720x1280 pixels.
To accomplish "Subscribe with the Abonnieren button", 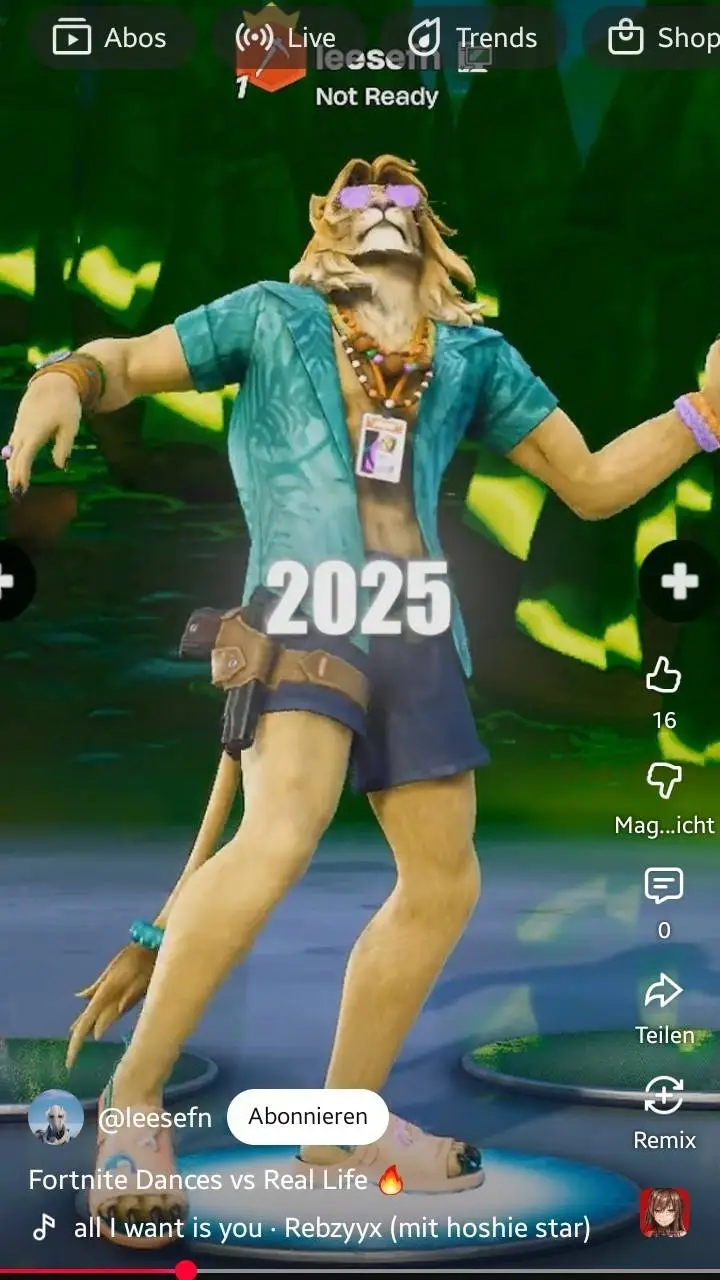I will [x=308, y=1117].
